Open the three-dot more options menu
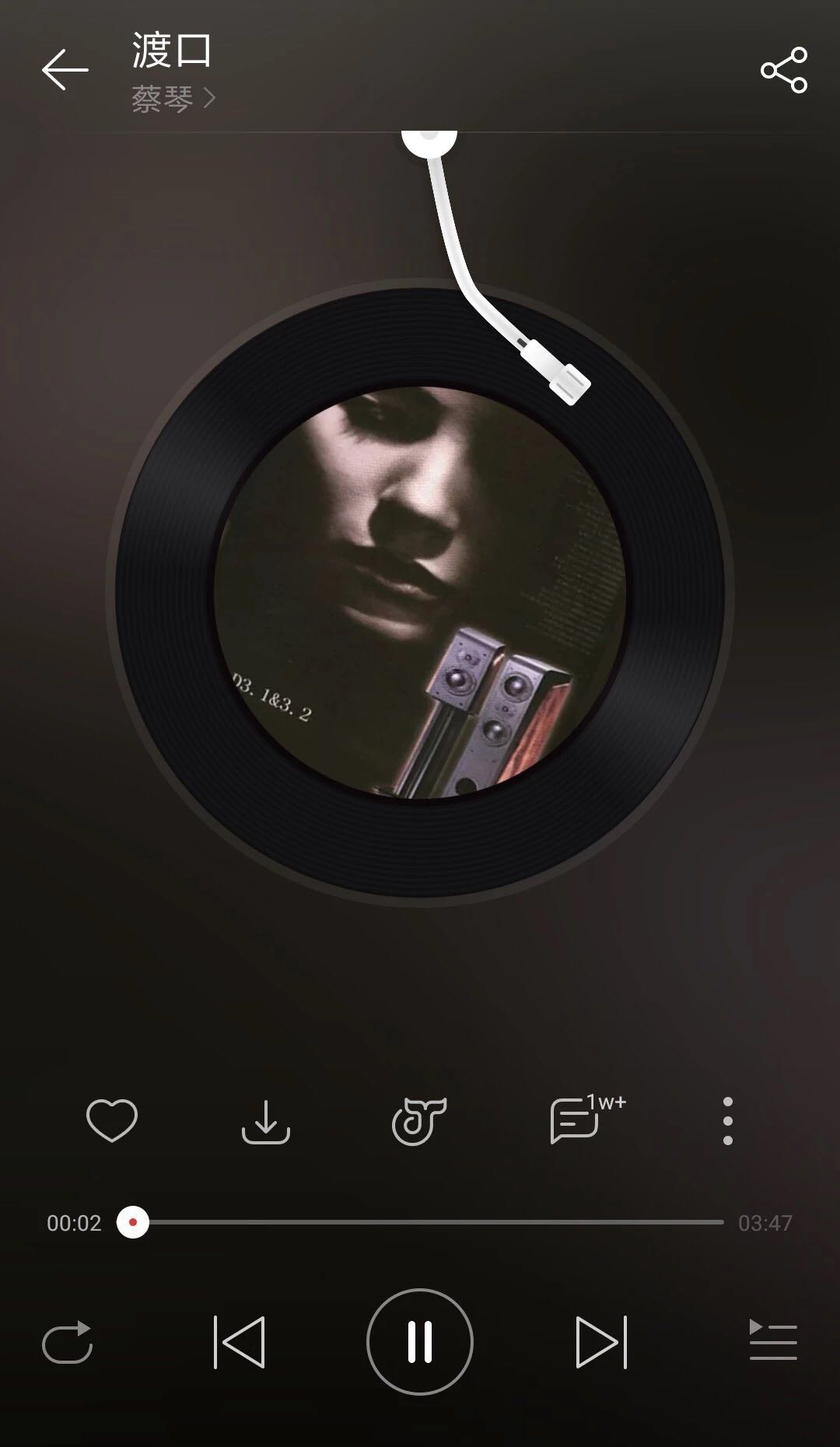Viewport: 840px width, 1447px height. pyautogui.click(x=728, y=1121)
